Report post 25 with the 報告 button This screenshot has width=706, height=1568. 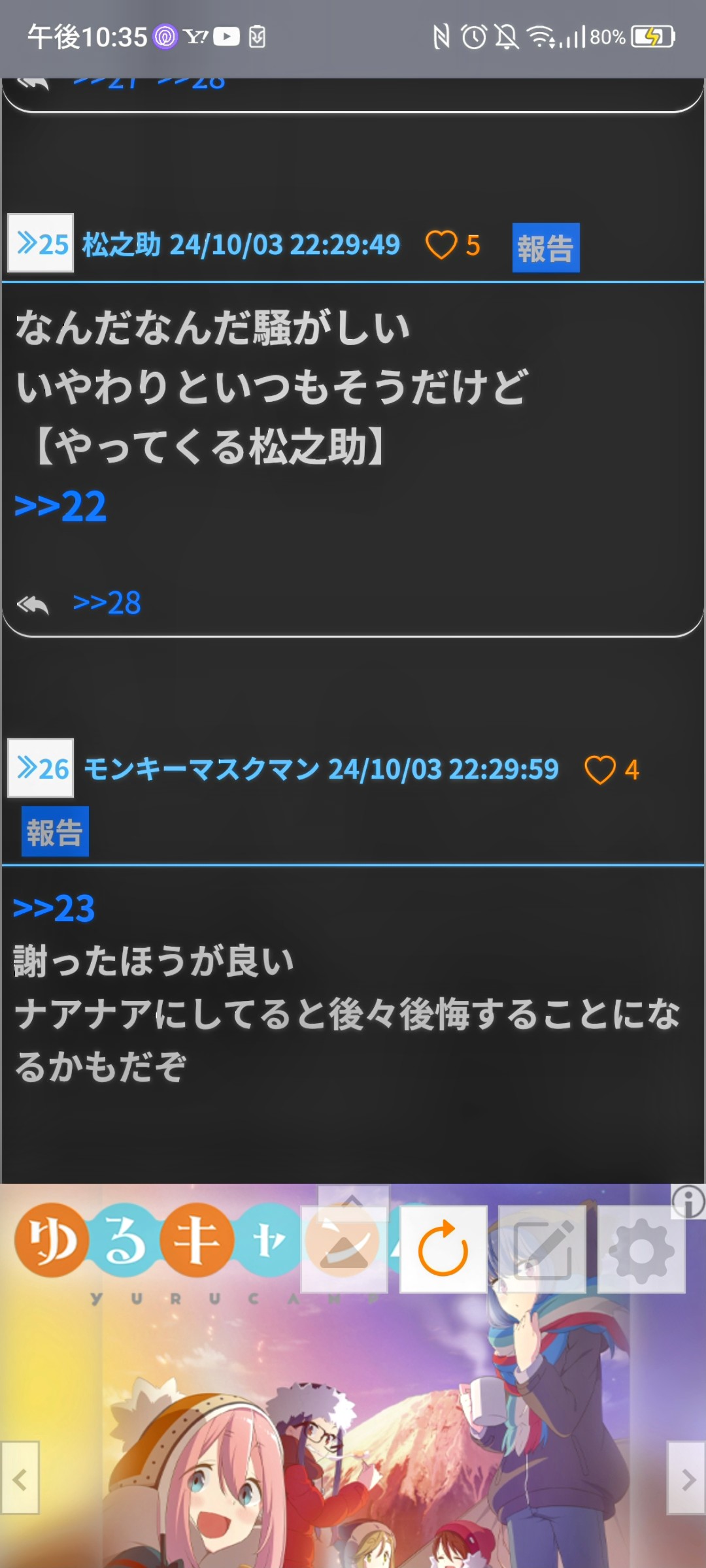(546, 248)
